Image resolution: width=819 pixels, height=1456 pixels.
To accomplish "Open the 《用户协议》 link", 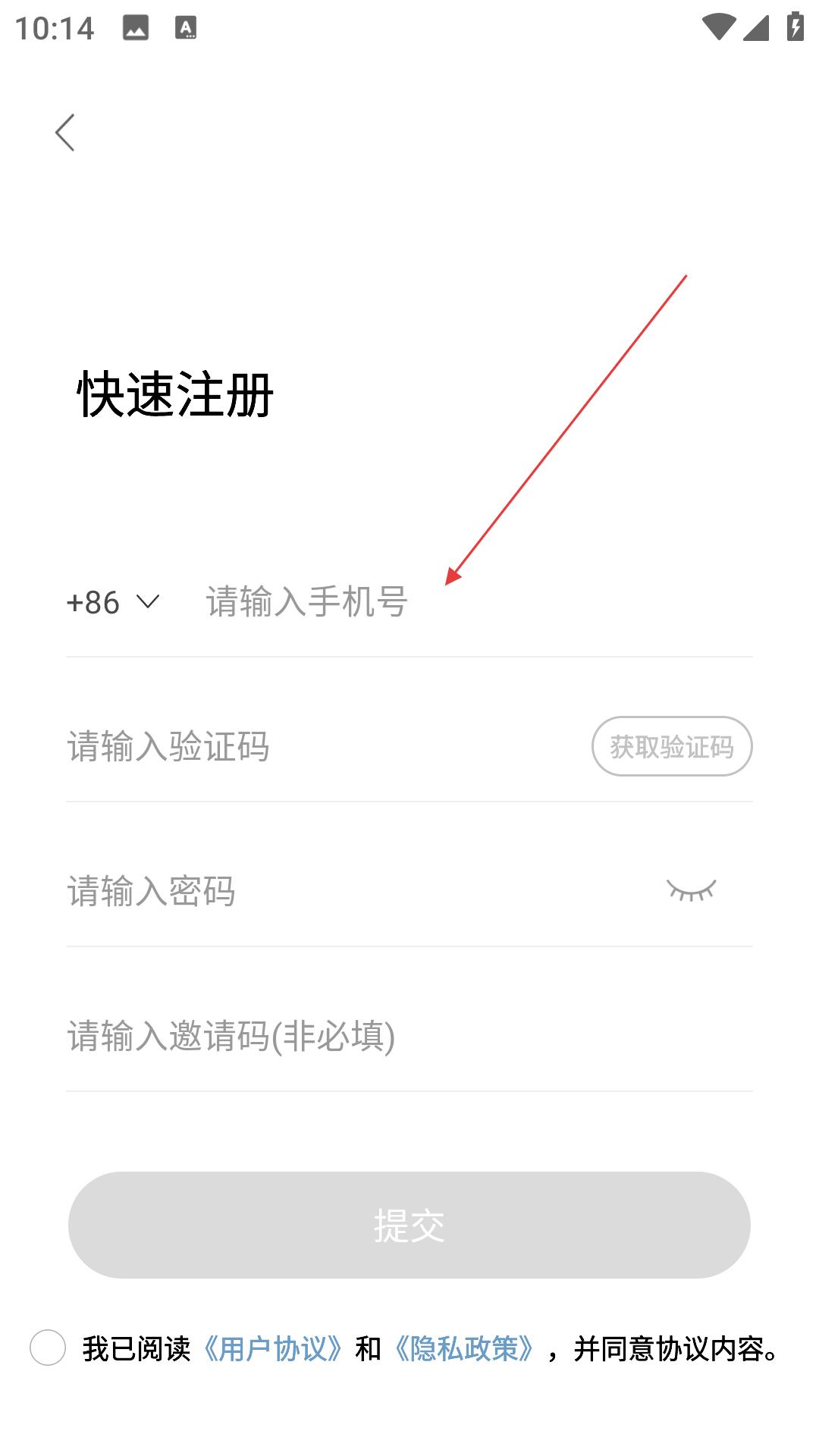I will pyautogui.click(x=273, y=1349).
